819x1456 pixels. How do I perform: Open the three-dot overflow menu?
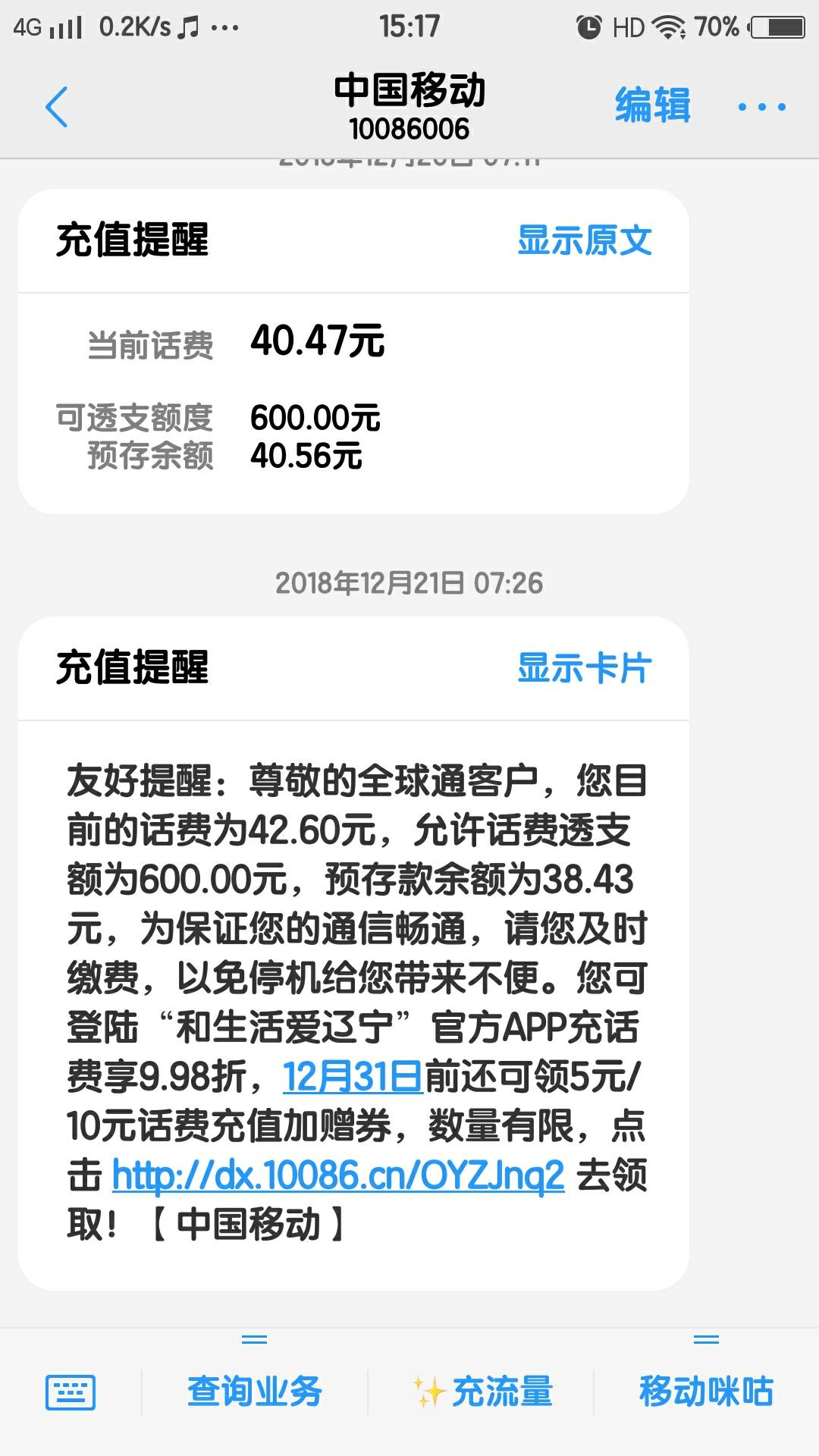pos(761,107)
